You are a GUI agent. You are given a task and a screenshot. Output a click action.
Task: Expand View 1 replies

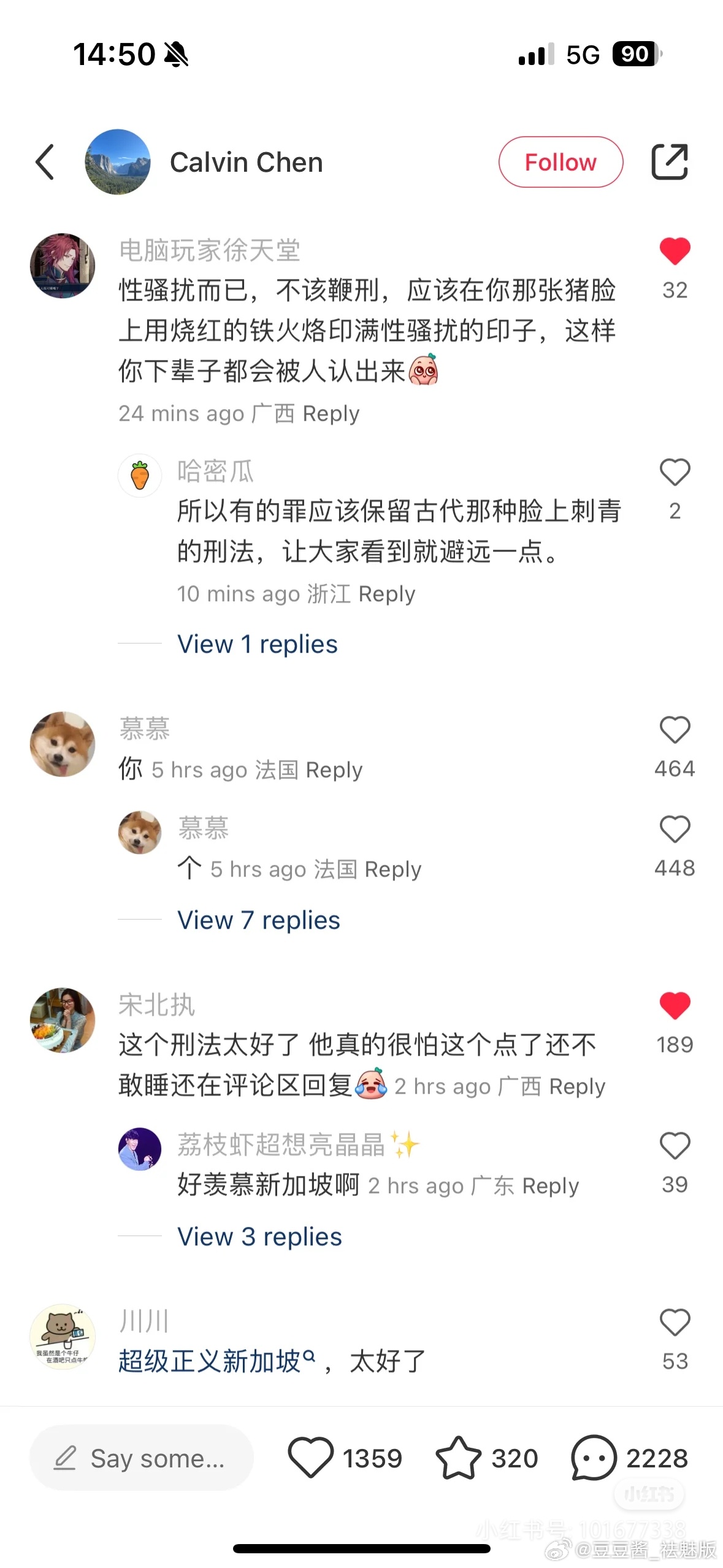[257, 645]
